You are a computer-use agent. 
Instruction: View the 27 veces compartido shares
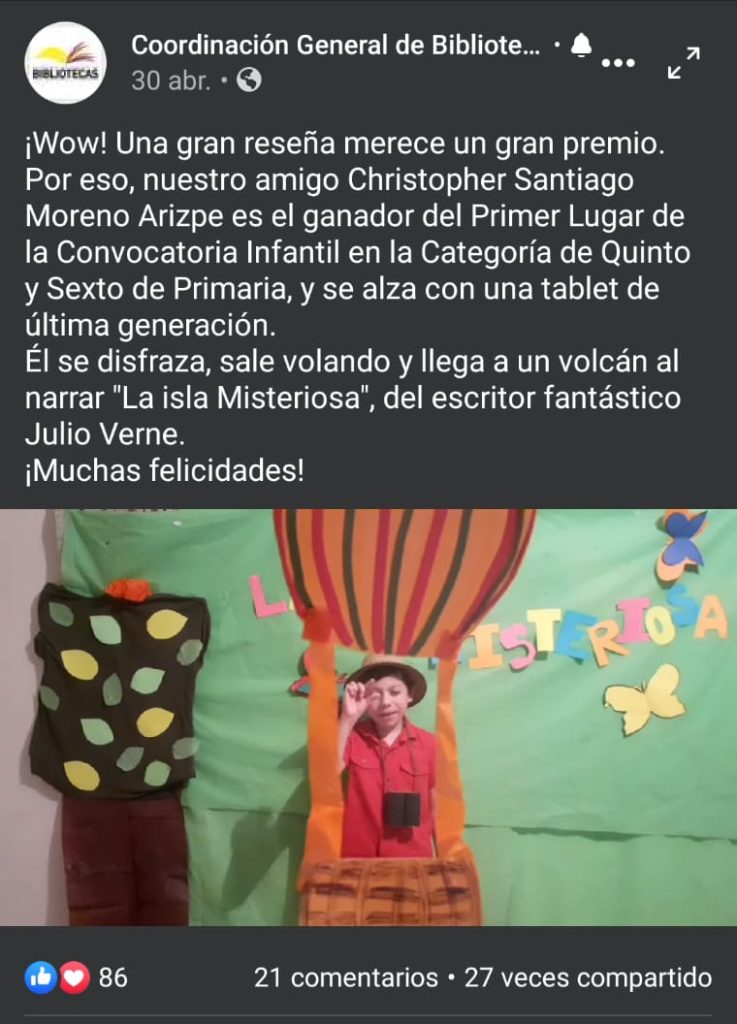click(588, 977)
